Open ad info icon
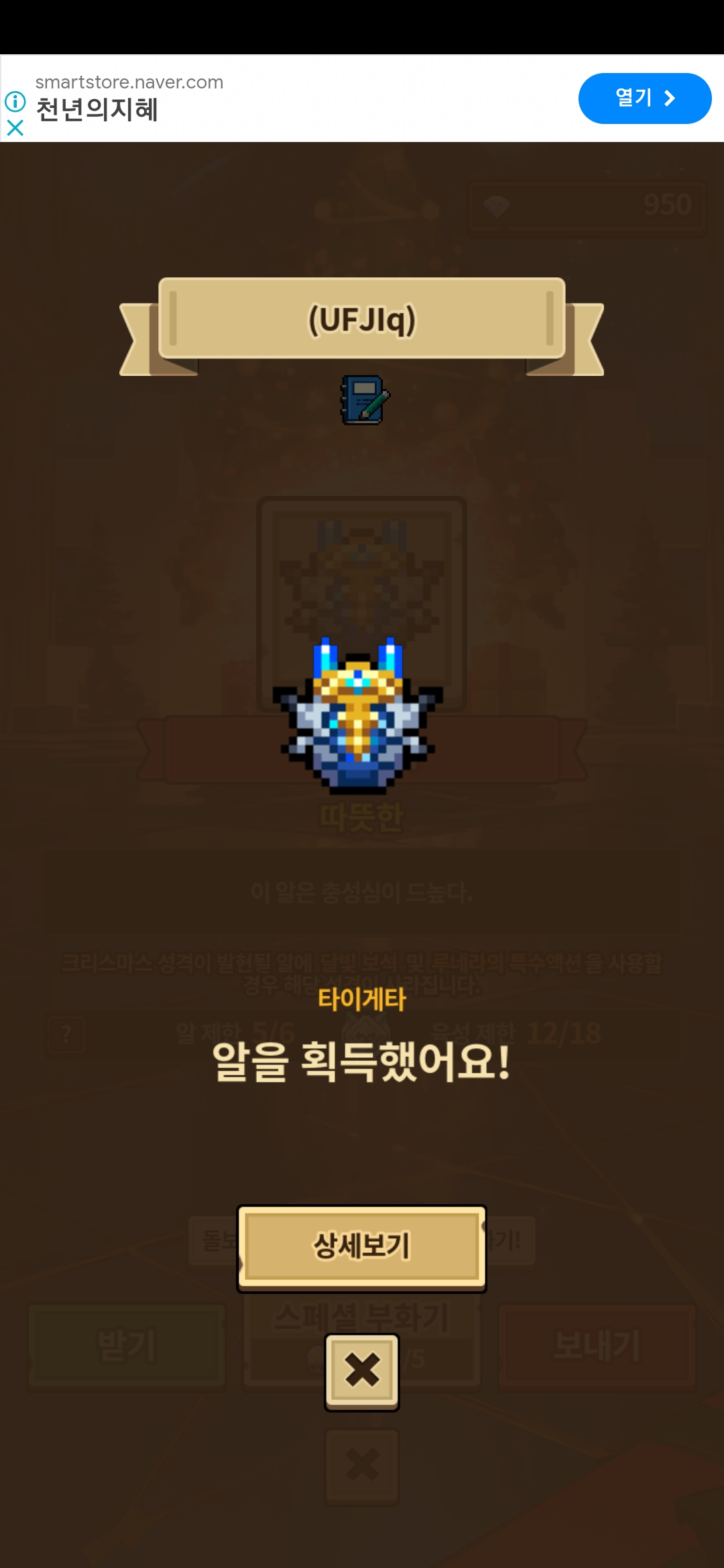This screenshot has height=1568, width=724. click(x=15, y=102)
